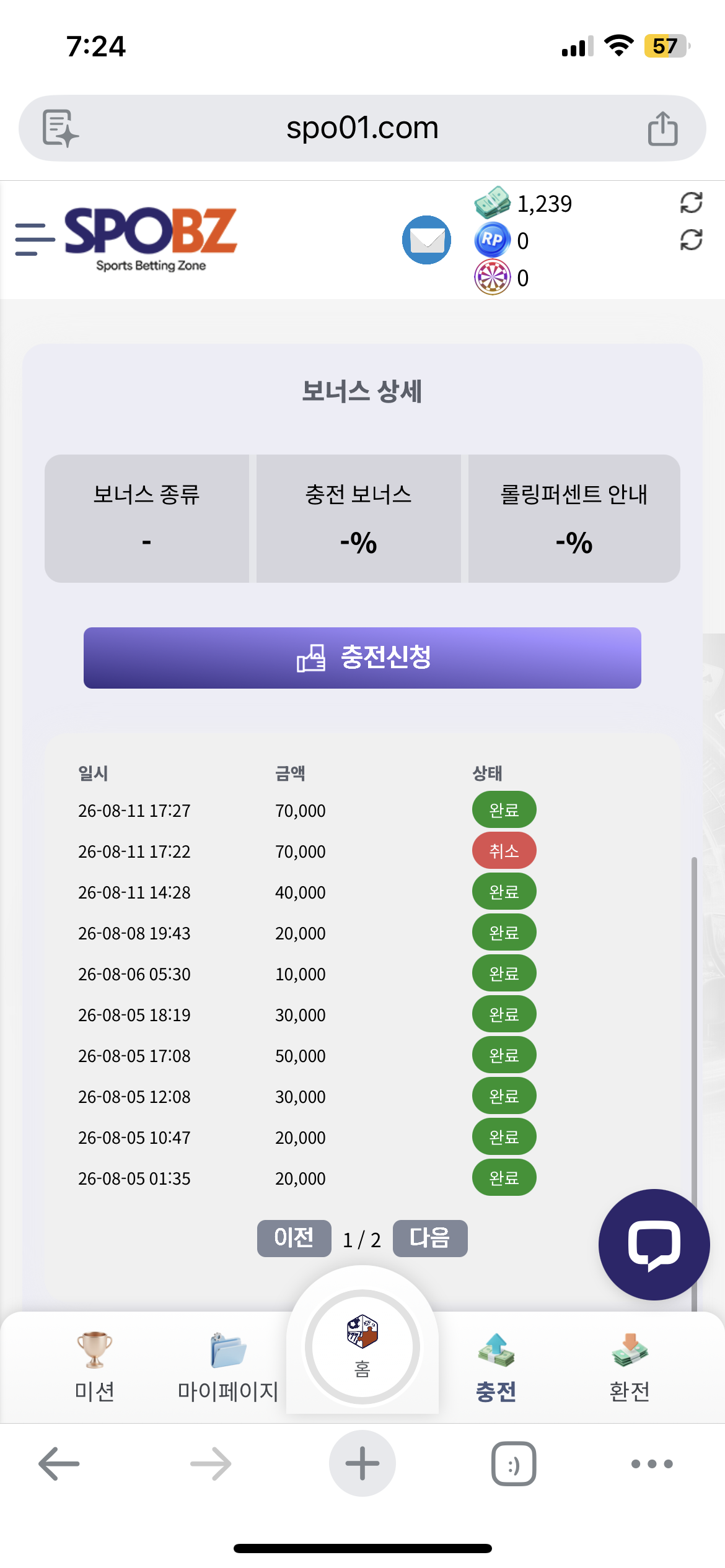Open the mail envelope messages
The width and height of the screenshot is (725, 1568).
coord(426,240)
